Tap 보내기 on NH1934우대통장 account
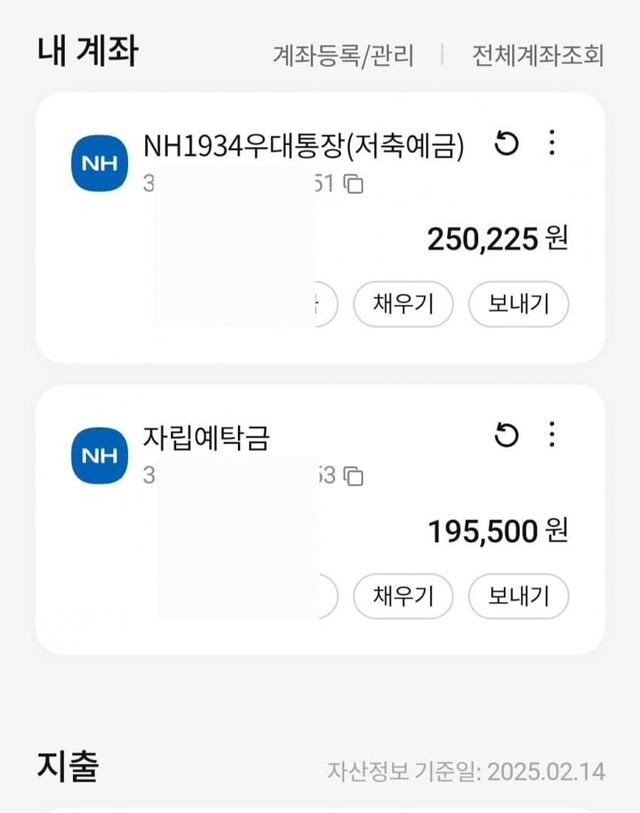 [x=519, y=304]
